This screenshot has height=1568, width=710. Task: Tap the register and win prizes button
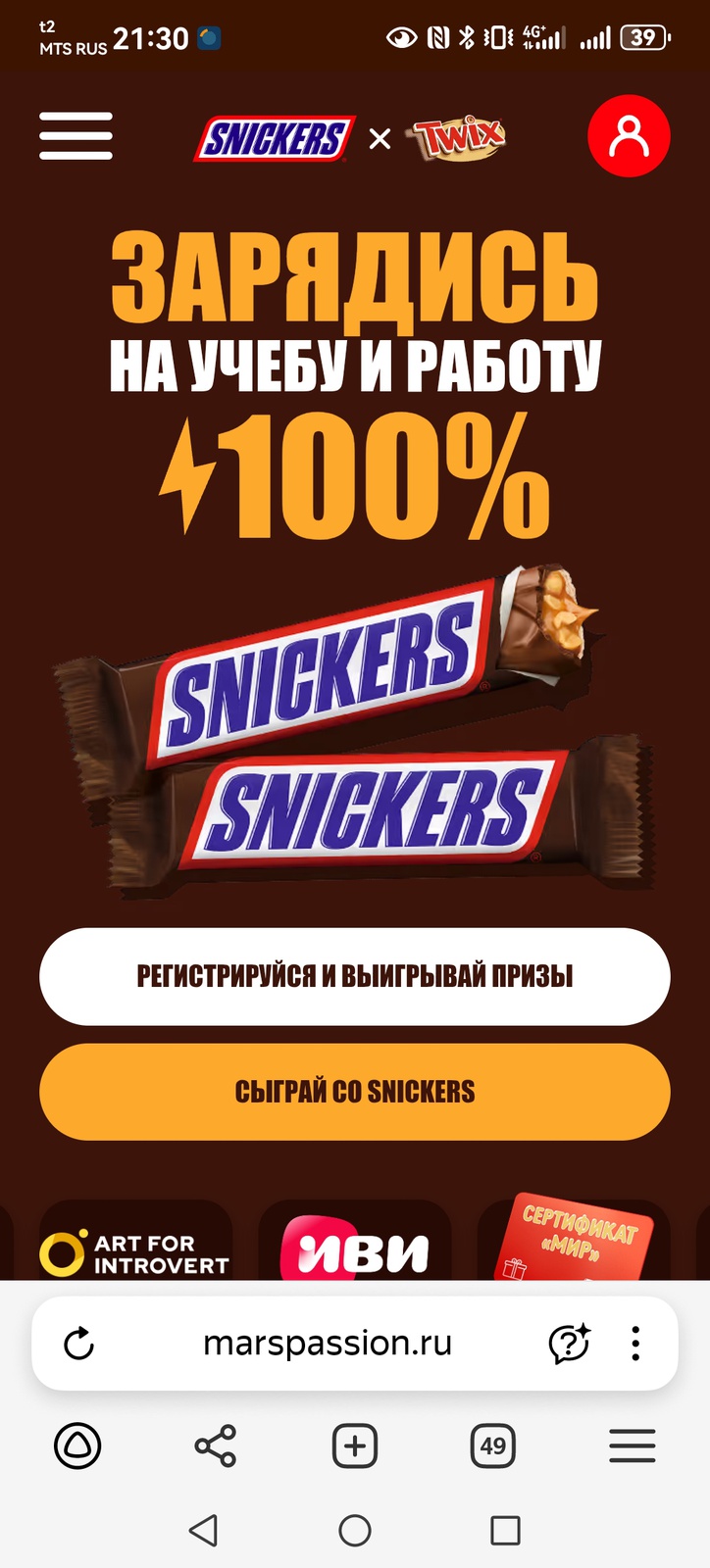point(355,976)
